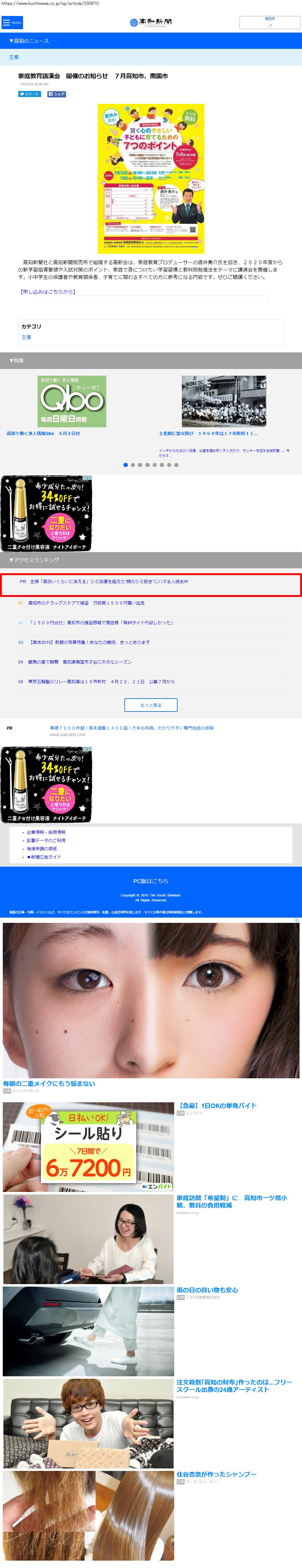Open 新聞広告ガイド footer link

[x=44, y=857]
